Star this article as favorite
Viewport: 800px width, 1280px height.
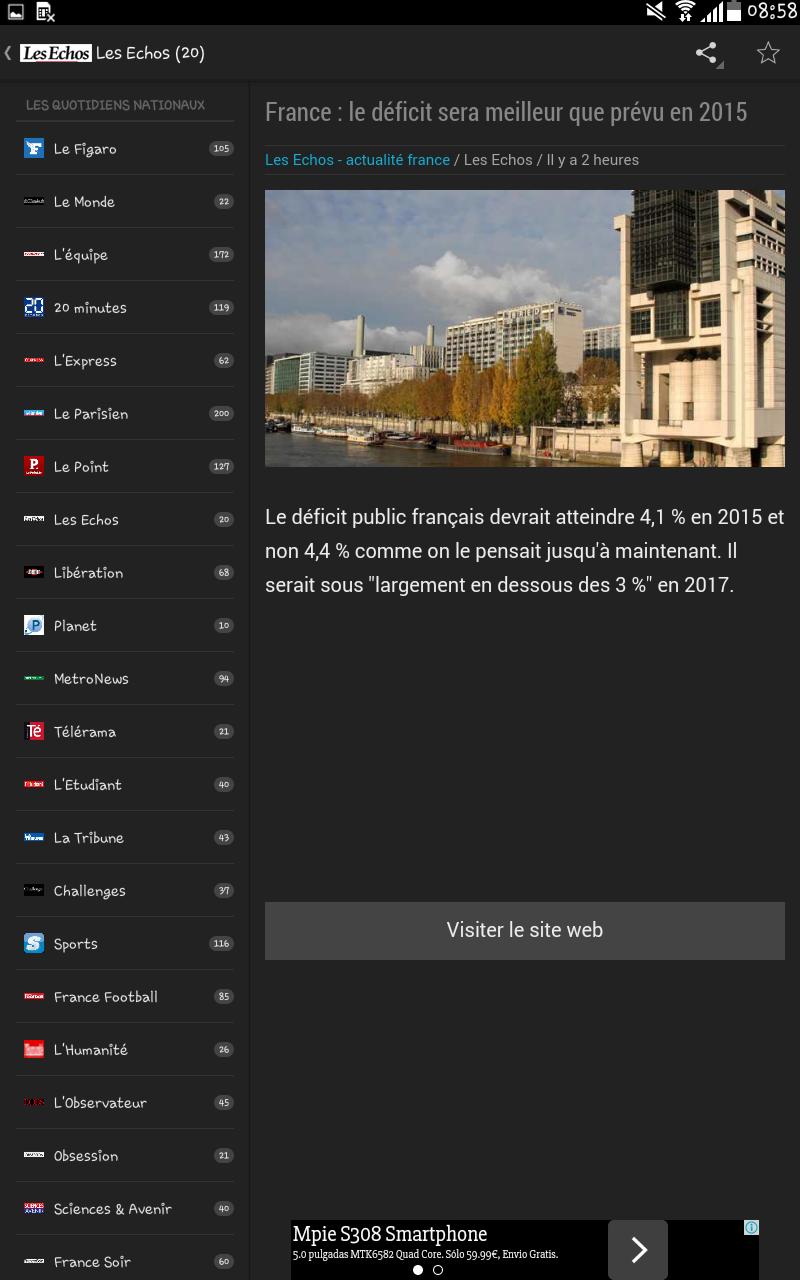pos(768,52)
